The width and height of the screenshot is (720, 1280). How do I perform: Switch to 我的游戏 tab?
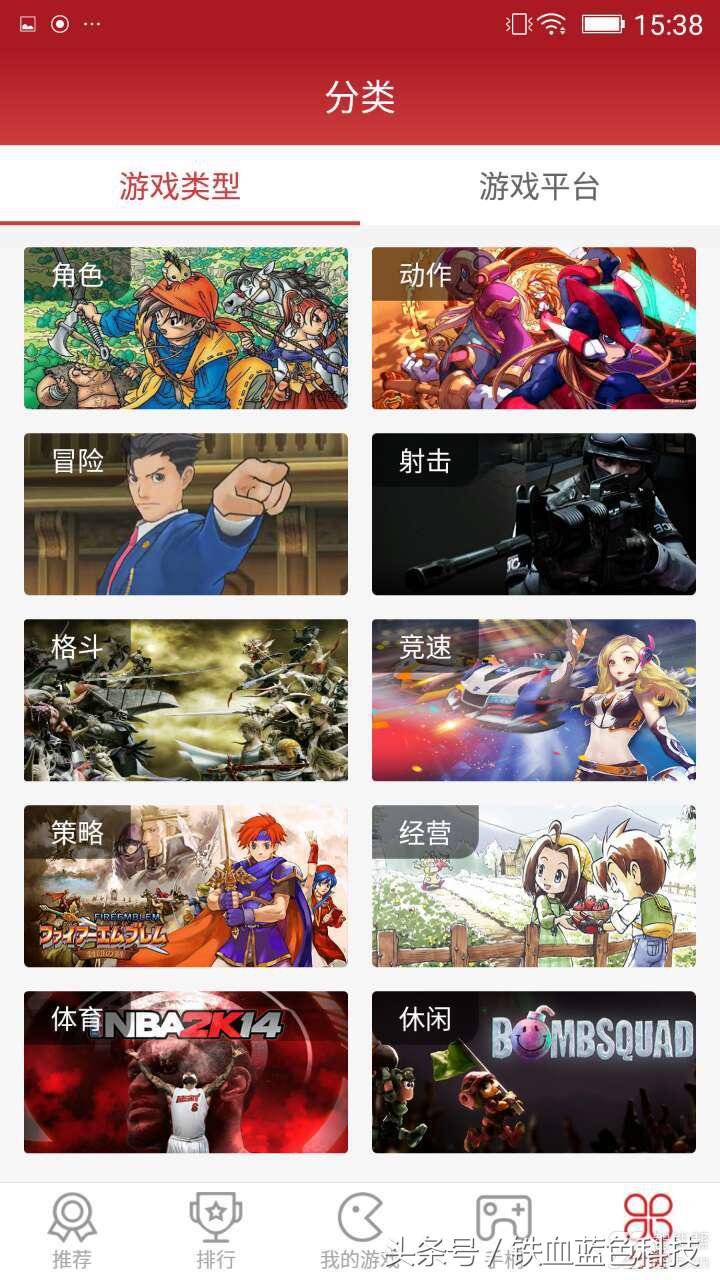click(x=360, y=1230)
